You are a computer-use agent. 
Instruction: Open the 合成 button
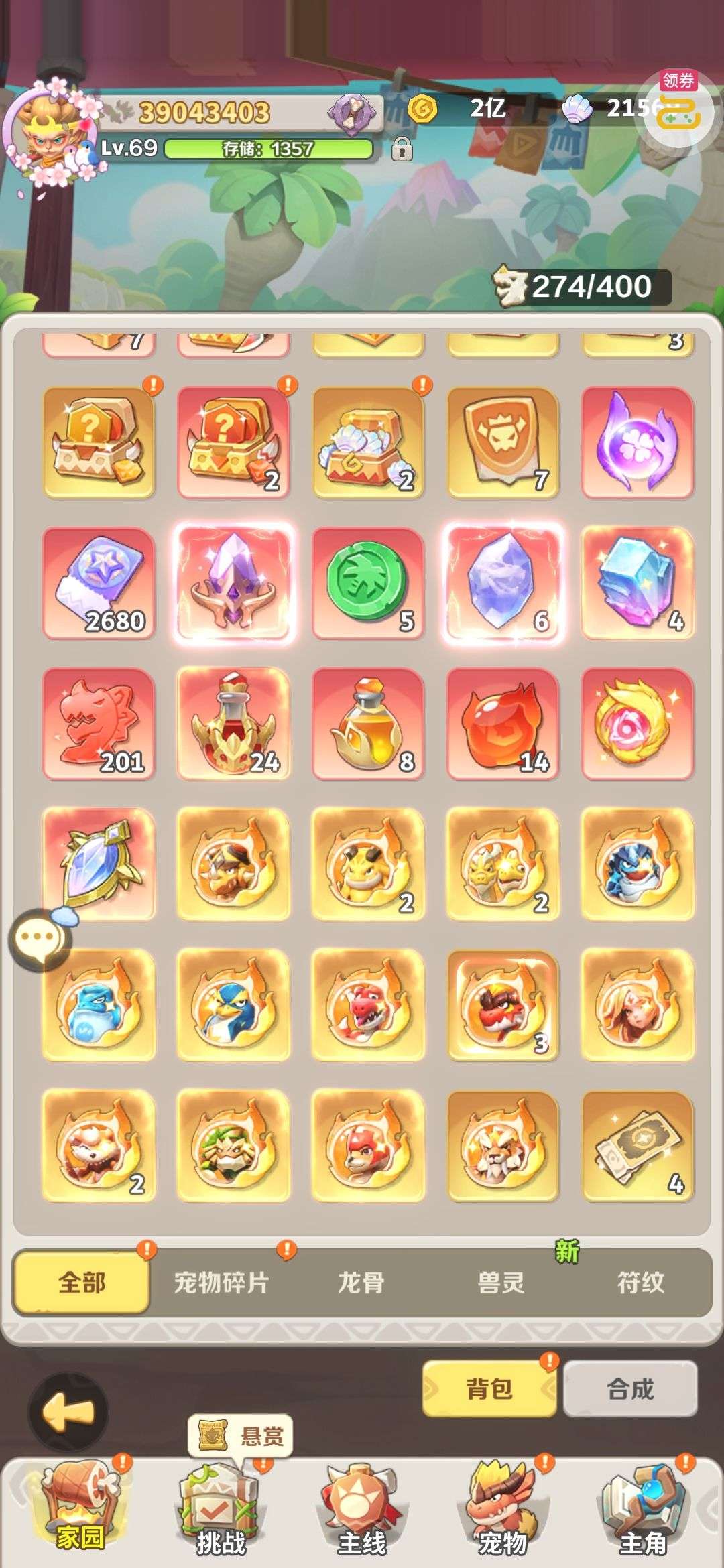point(630,1389)
